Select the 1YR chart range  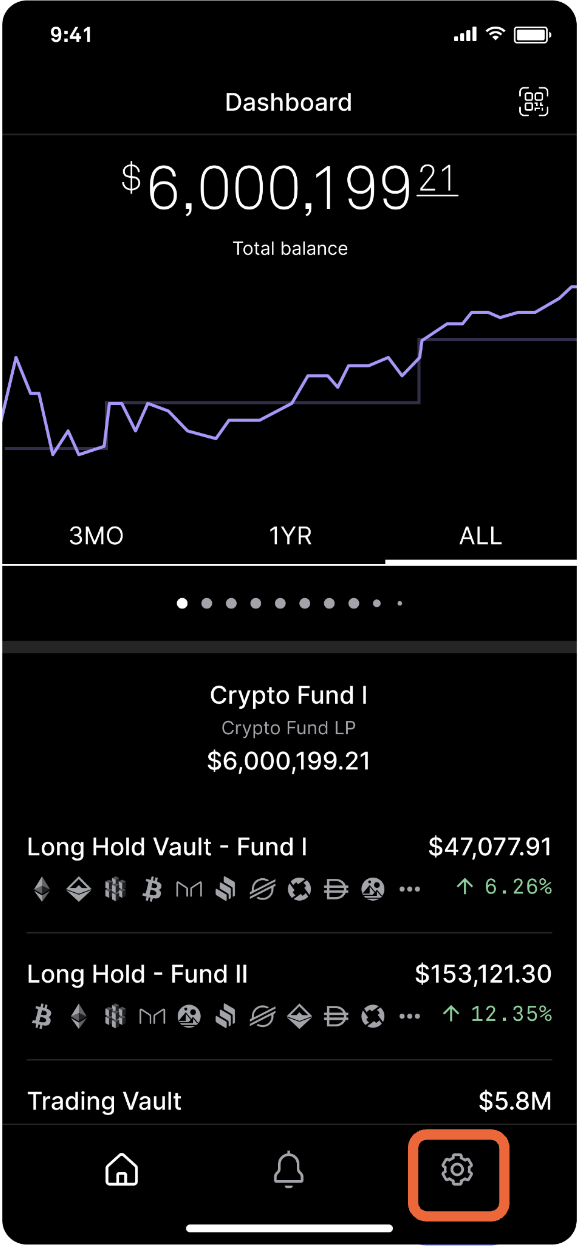point(290,536)
